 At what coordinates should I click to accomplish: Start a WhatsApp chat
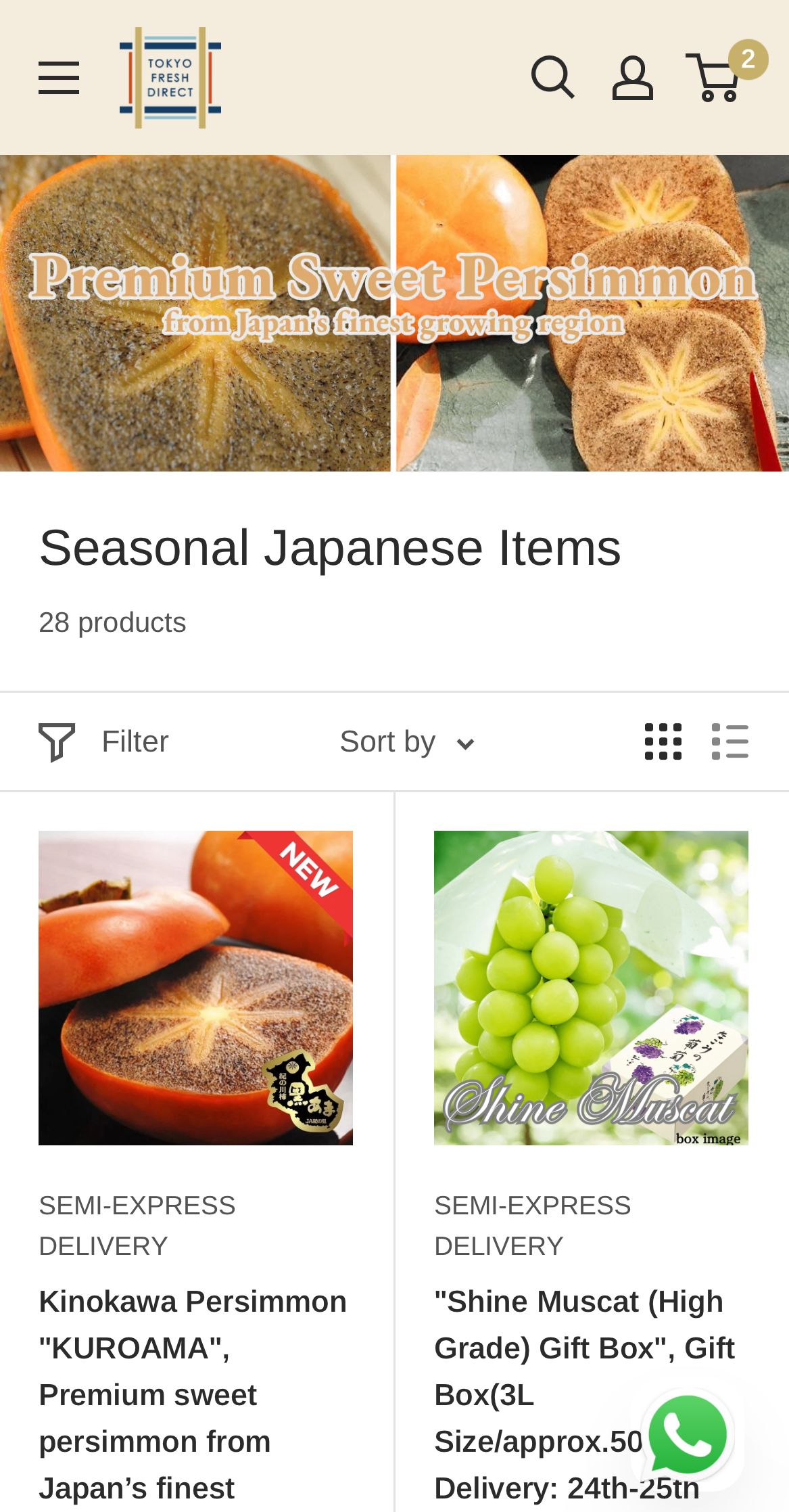pyautogui.click(x=687, y=1435)
